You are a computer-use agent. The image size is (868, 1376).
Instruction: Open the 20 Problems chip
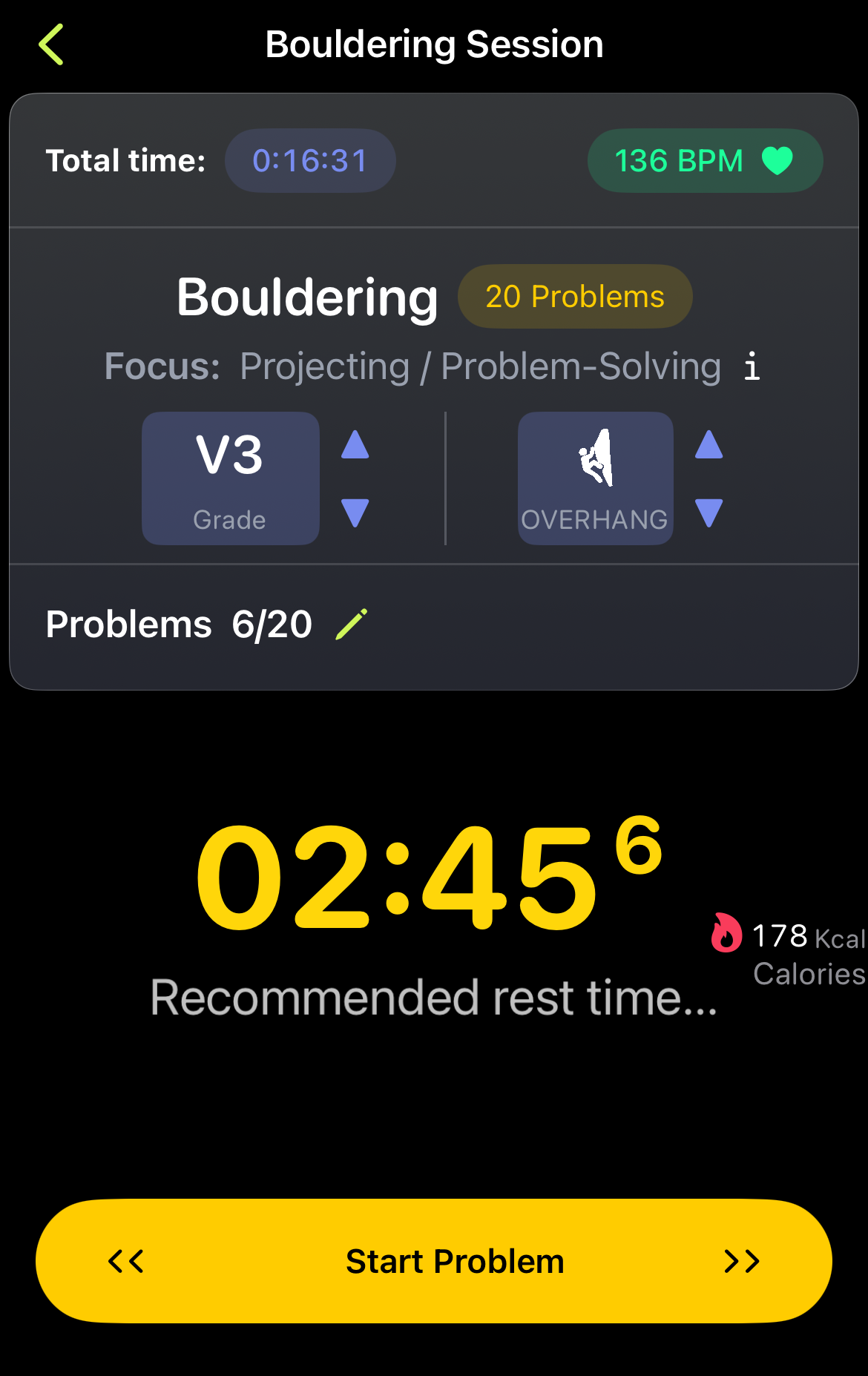click(575, 297)
